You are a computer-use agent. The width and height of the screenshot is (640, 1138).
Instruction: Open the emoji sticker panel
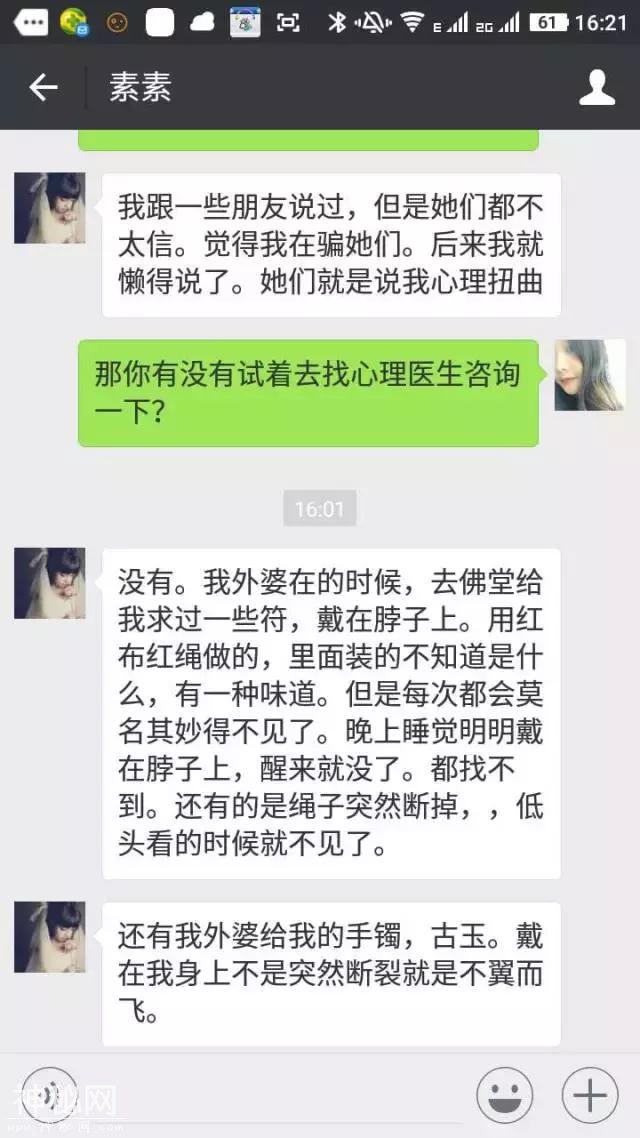(x=504, y=1096)
